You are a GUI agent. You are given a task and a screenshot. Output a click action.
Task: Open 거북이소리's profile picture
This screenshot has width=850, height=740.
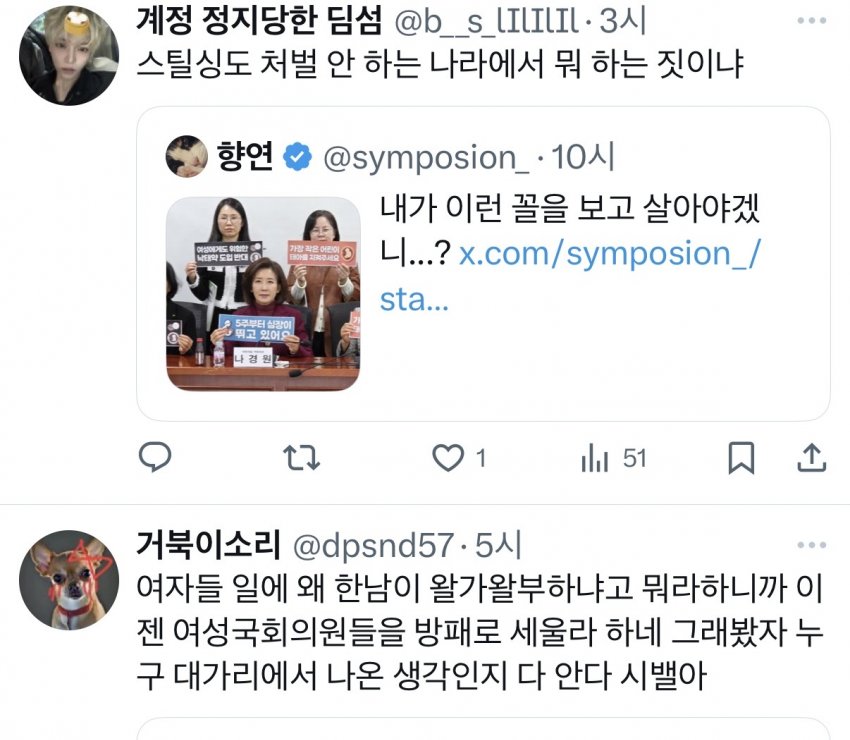pyautogui.click(x=70, y=580)
